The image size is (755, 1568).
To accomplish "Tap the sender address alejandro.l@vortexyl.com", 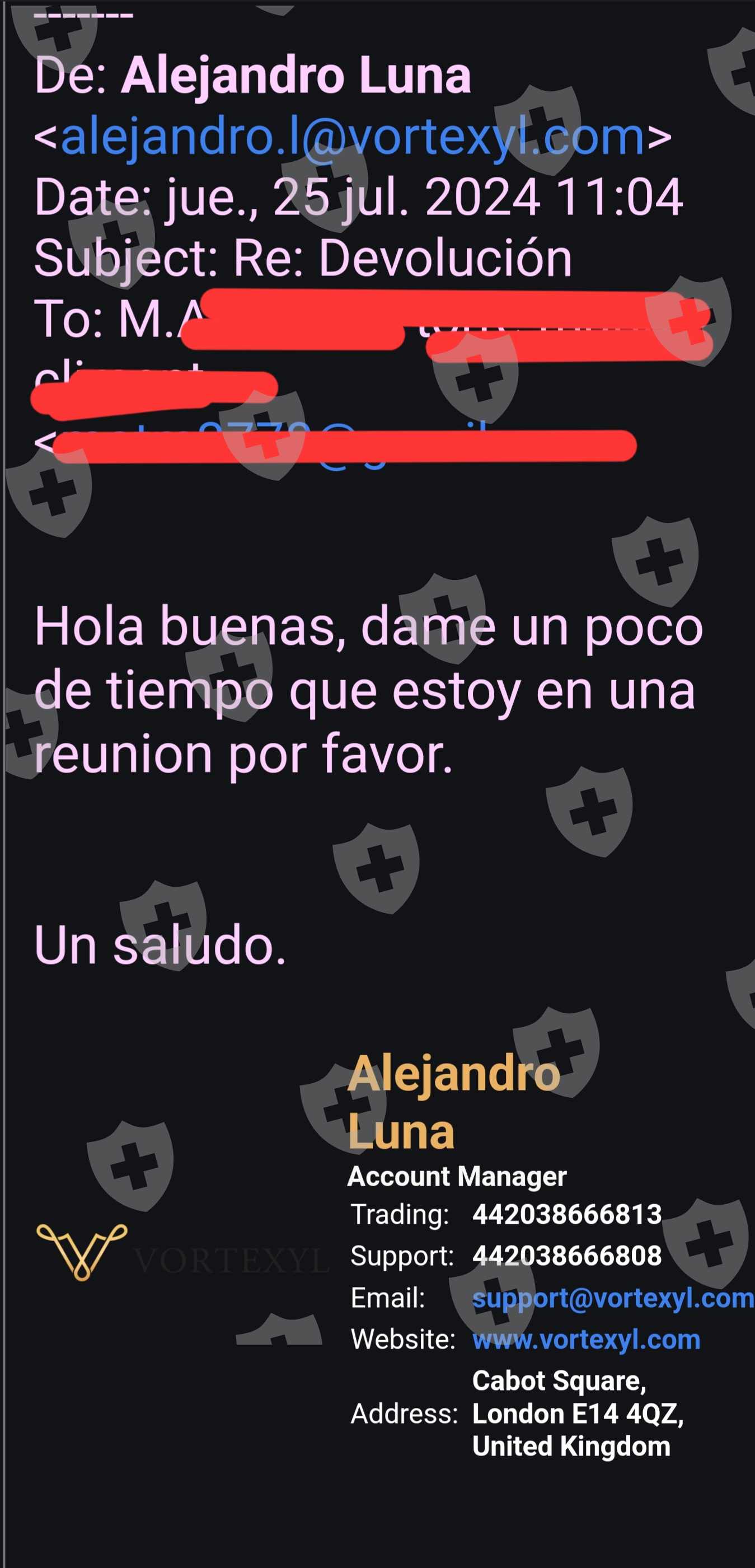I will point(352,138).
